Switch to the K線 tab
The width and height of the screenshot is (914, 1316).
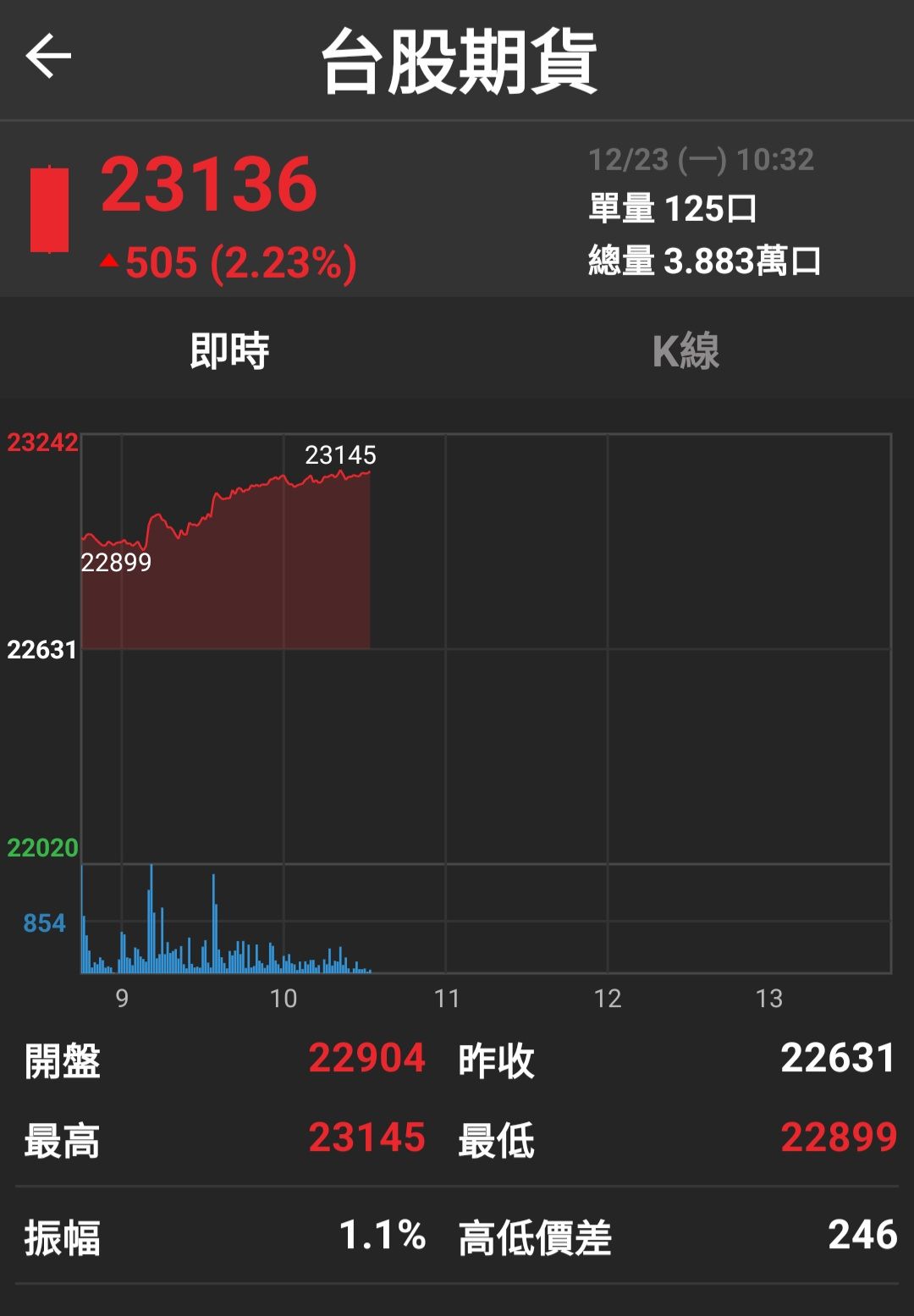[x=685, y=350]
